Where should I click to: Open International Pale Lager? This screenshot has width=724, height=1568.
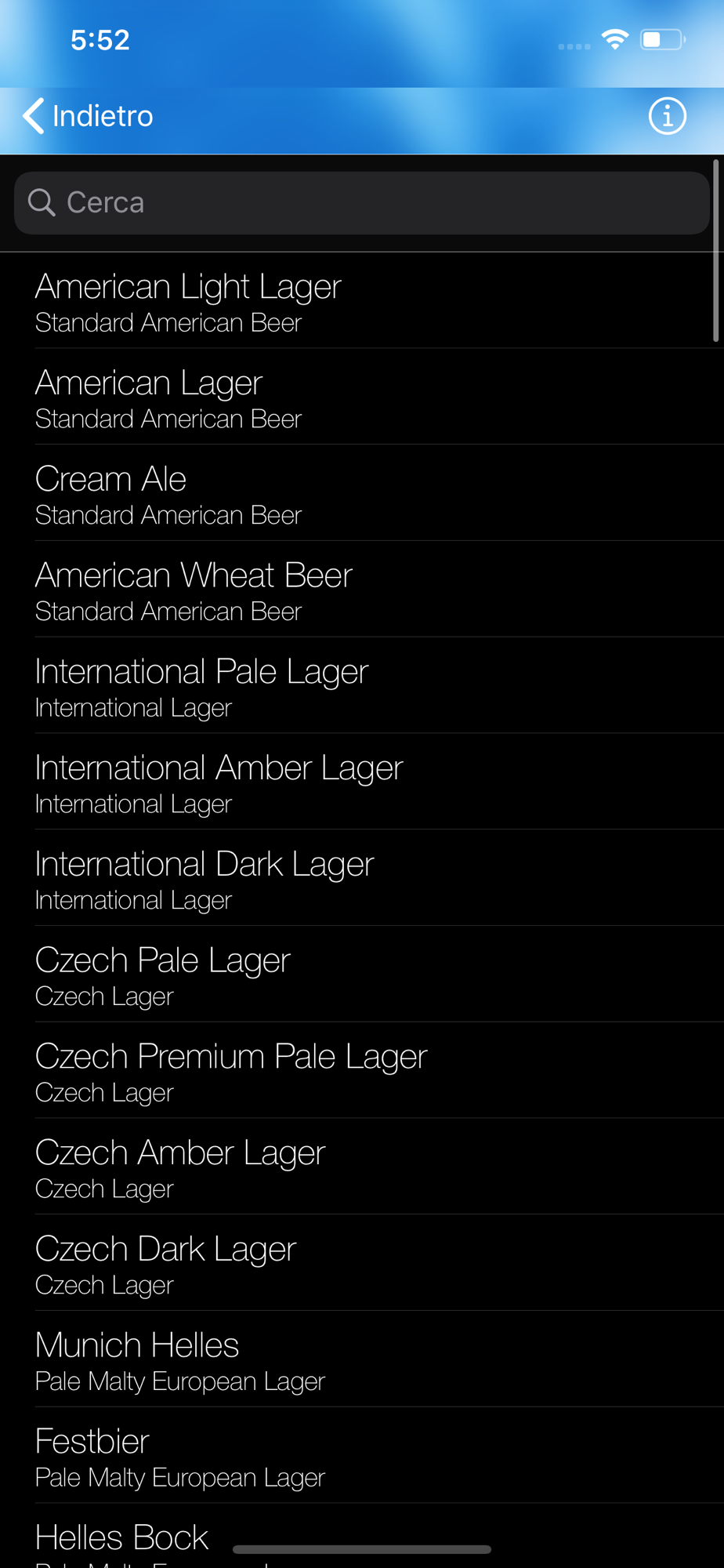pos(362,686)
